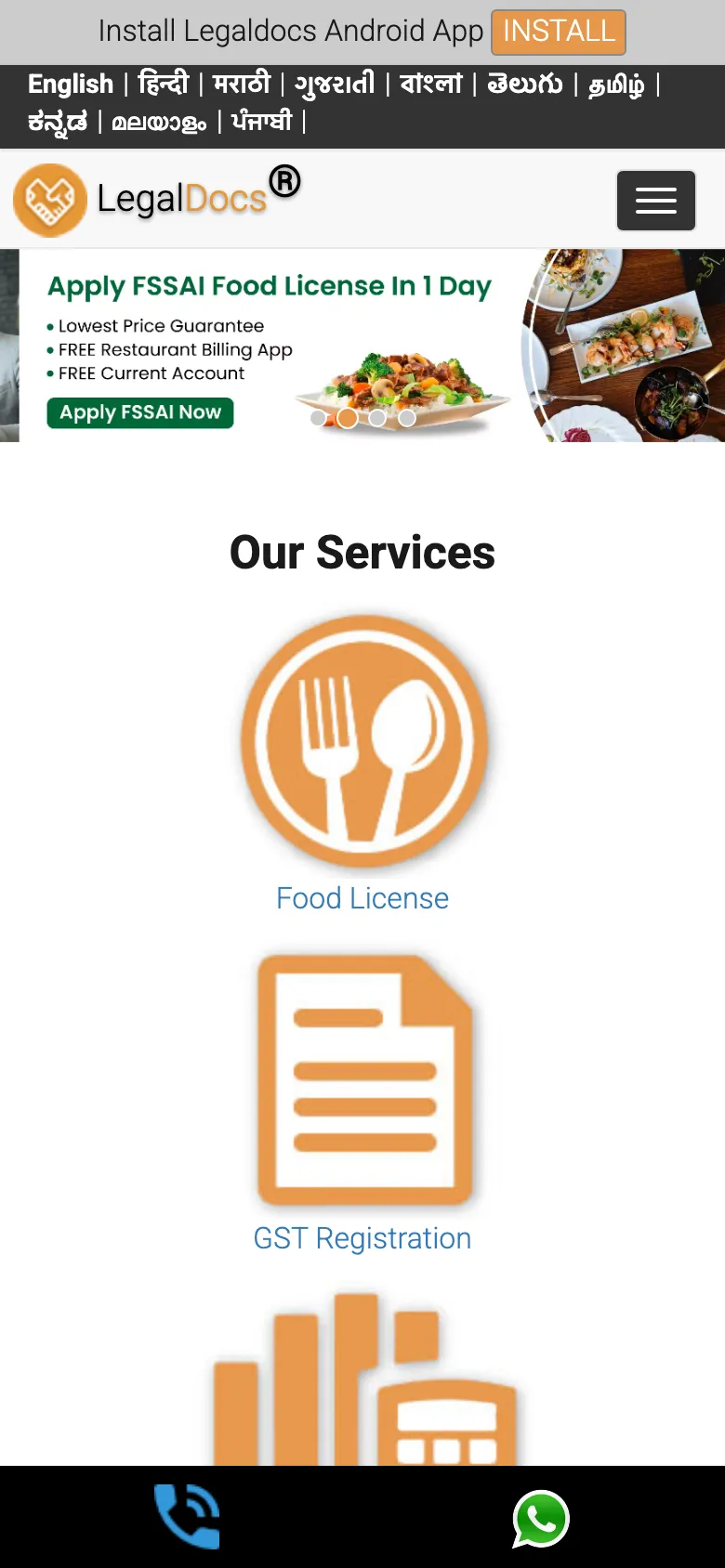Open the Food License text link
The width and height of the screenshot is (725, 1568).
[x=362, y=898]
